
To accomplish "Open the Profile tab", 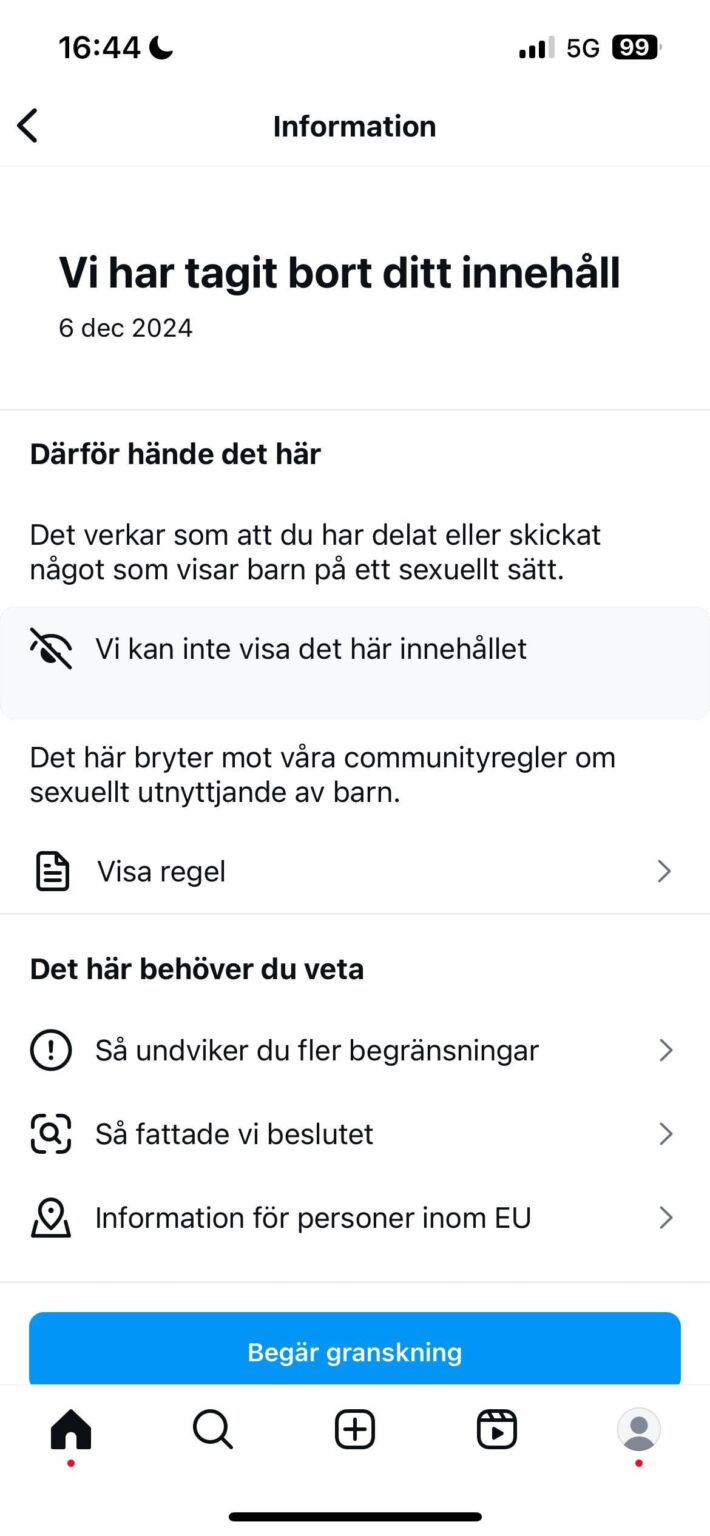I will 639,1430.
